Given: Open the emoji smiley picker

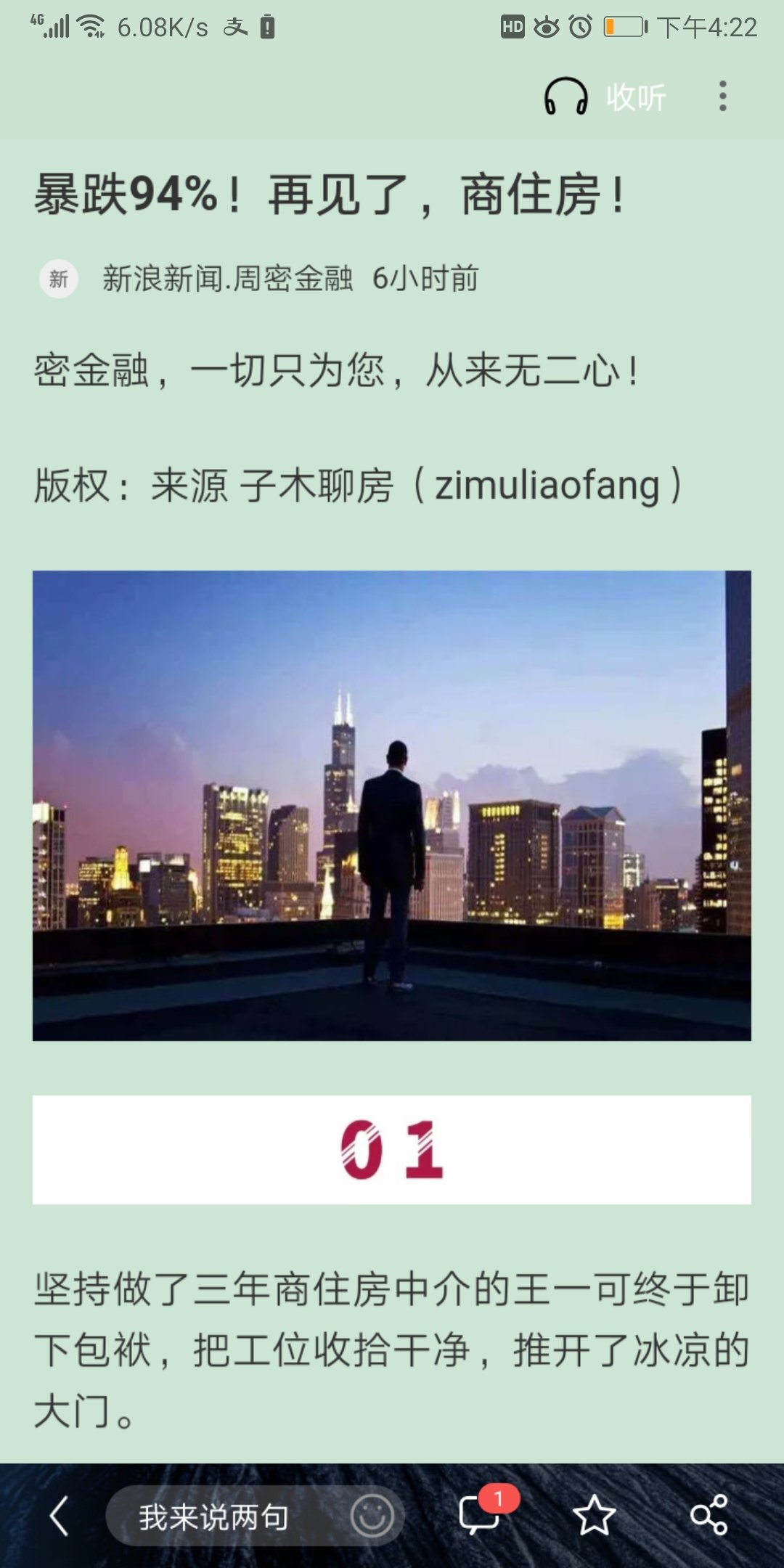Looking at the screenshot, I should coord(372,1516).
